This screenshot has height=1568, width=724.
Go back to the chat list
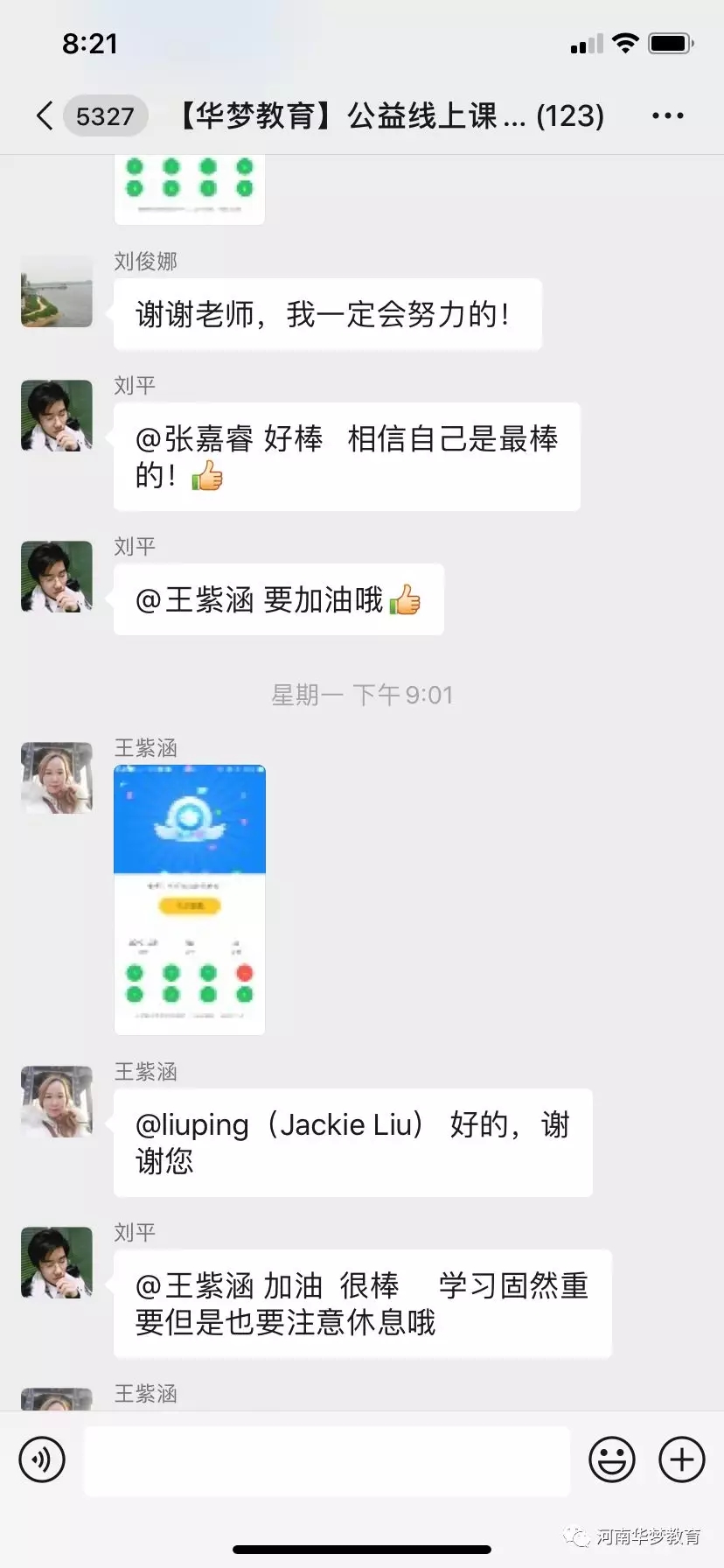click(45, 115)
